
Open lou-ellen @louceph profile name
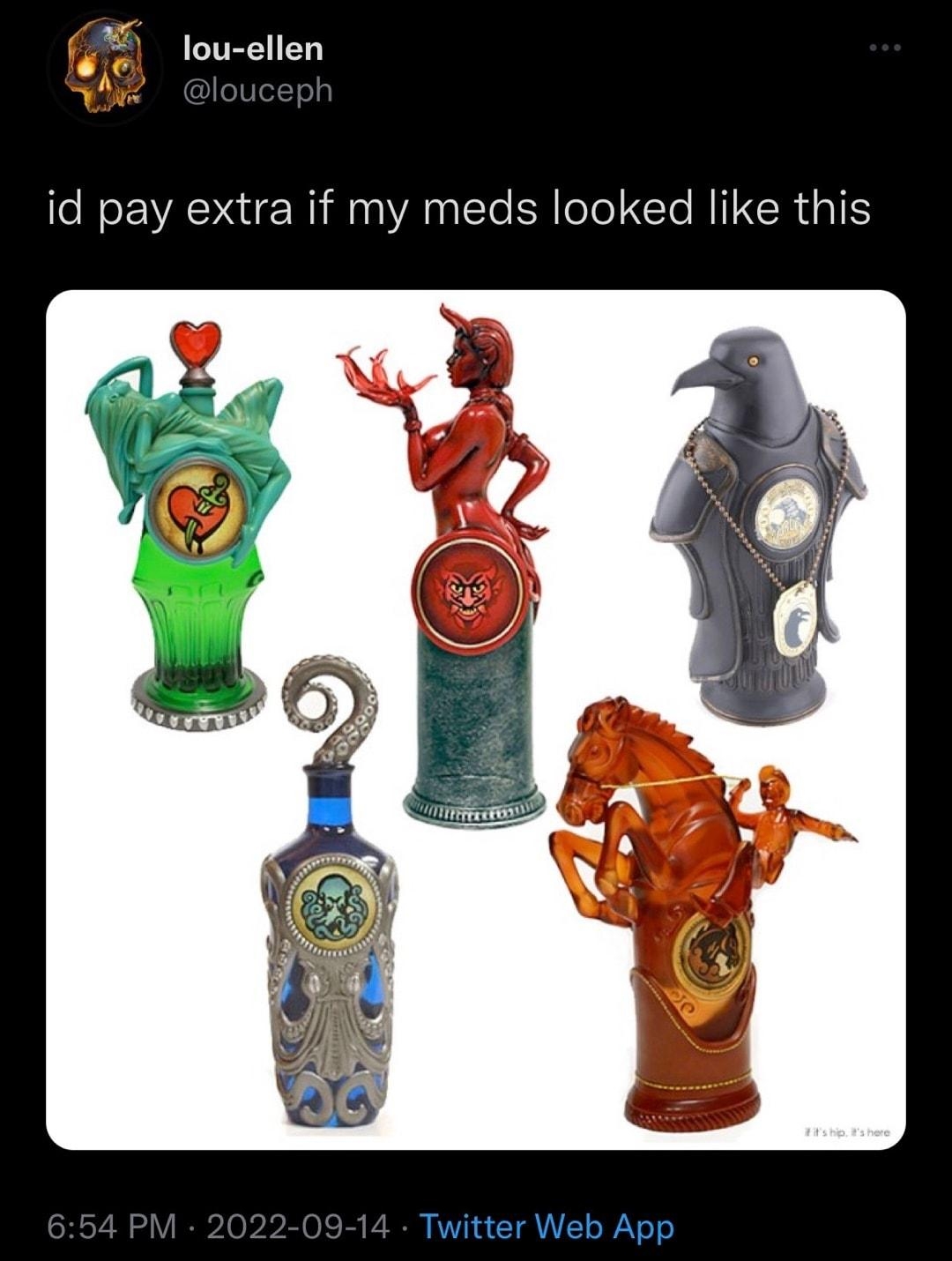[x=253, y=49]
